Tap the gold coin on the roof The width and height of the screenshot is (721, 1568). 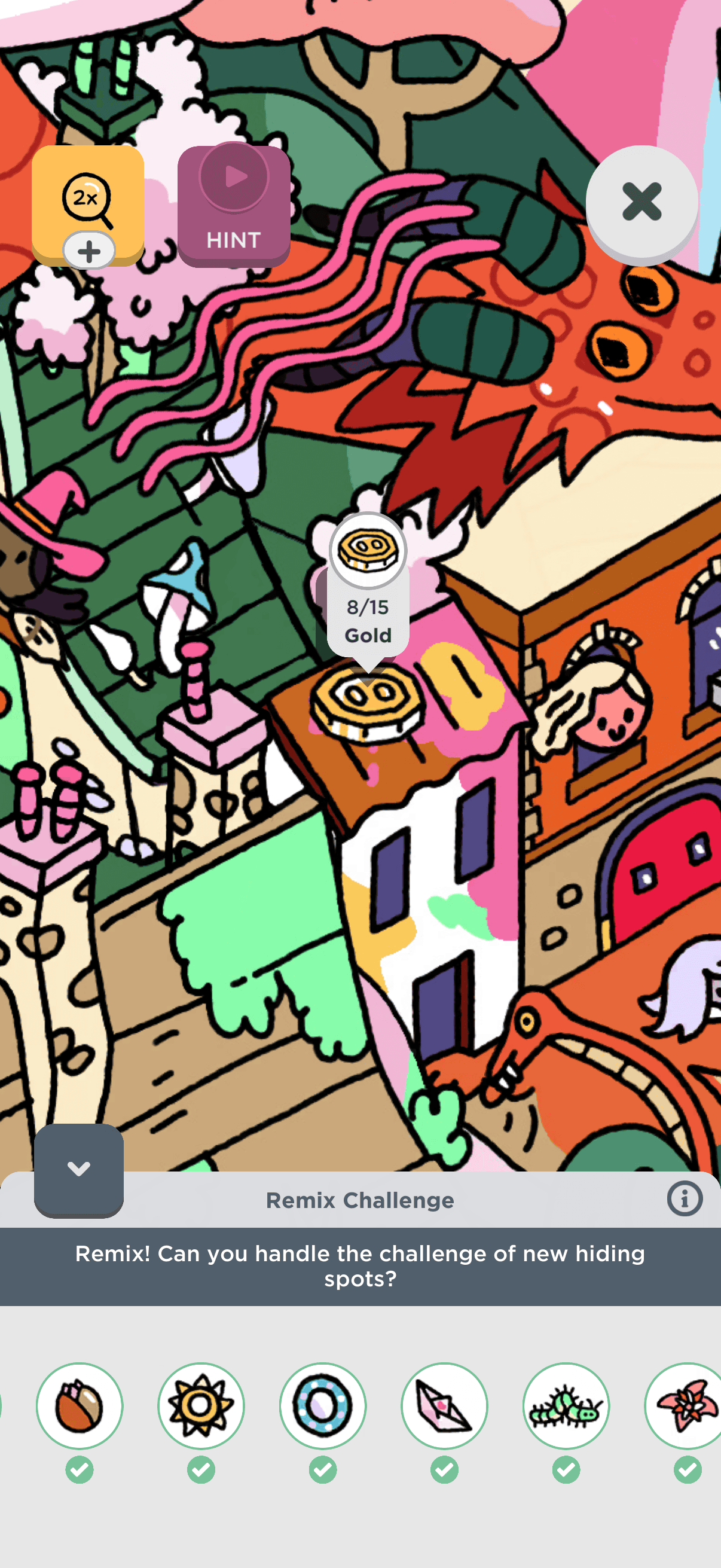(367, 701)
